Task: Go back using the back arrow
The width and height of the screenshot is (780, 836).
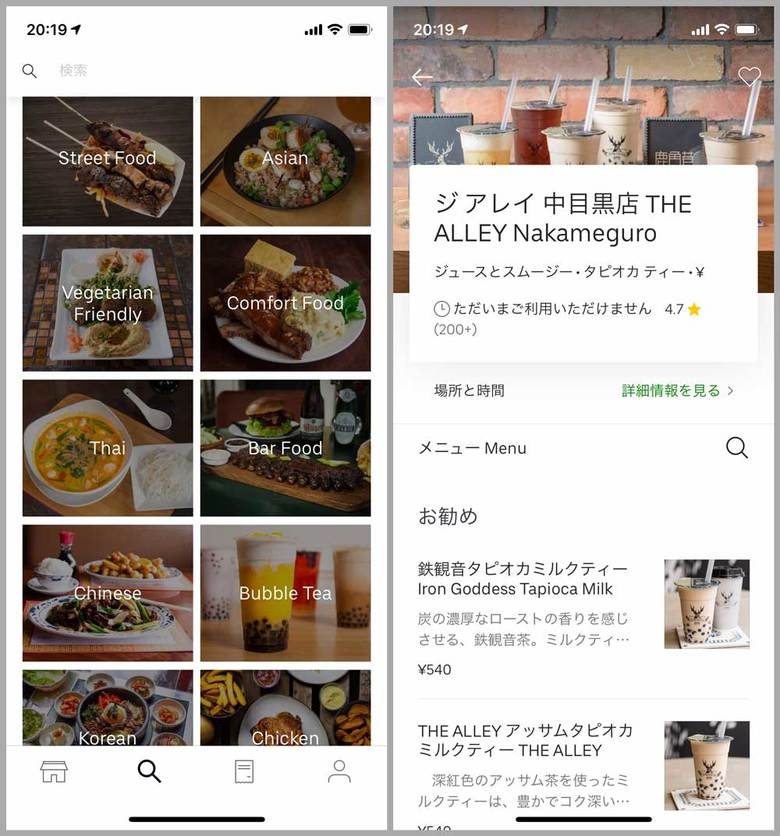Action: coord(421,77)
